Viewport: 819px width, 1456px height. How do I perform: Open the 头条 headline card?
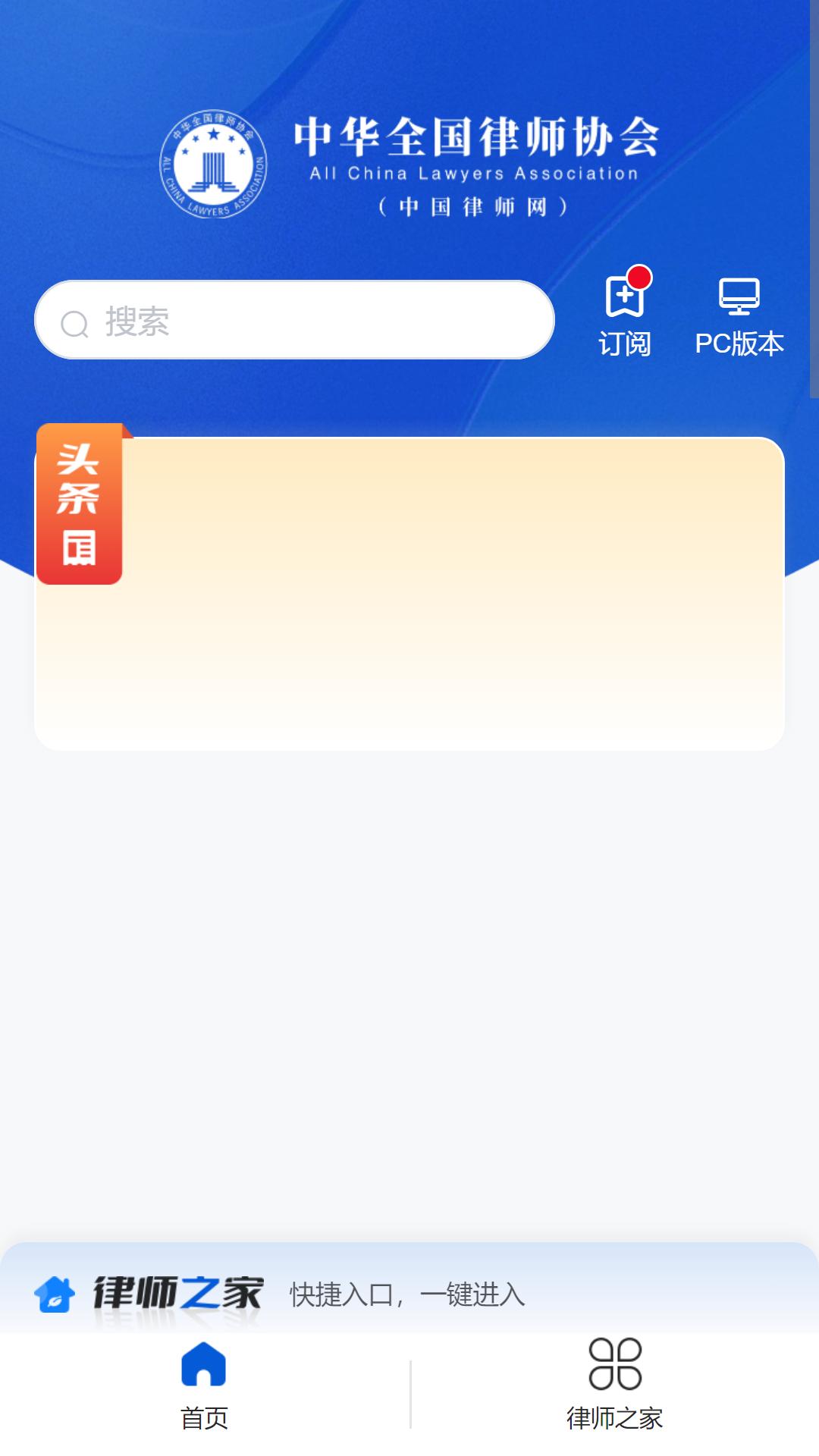[x=409, y=588]
